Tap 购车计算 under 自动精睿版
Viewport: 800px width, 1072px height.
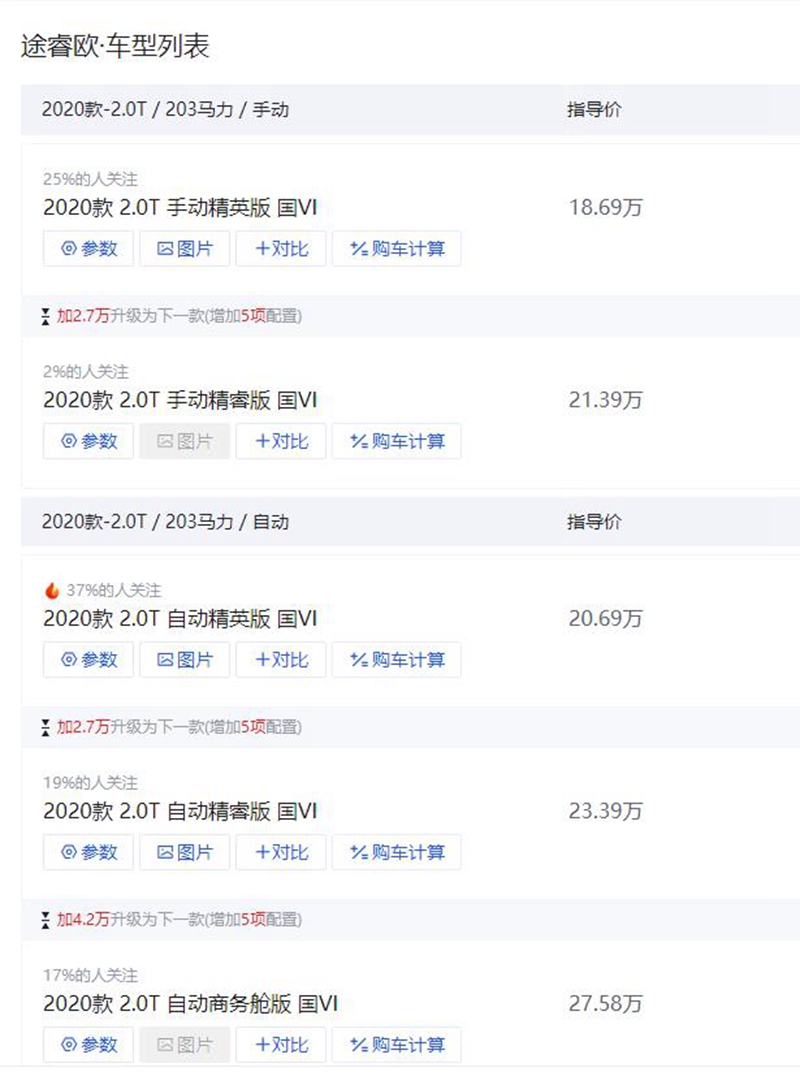coord(396,852)
